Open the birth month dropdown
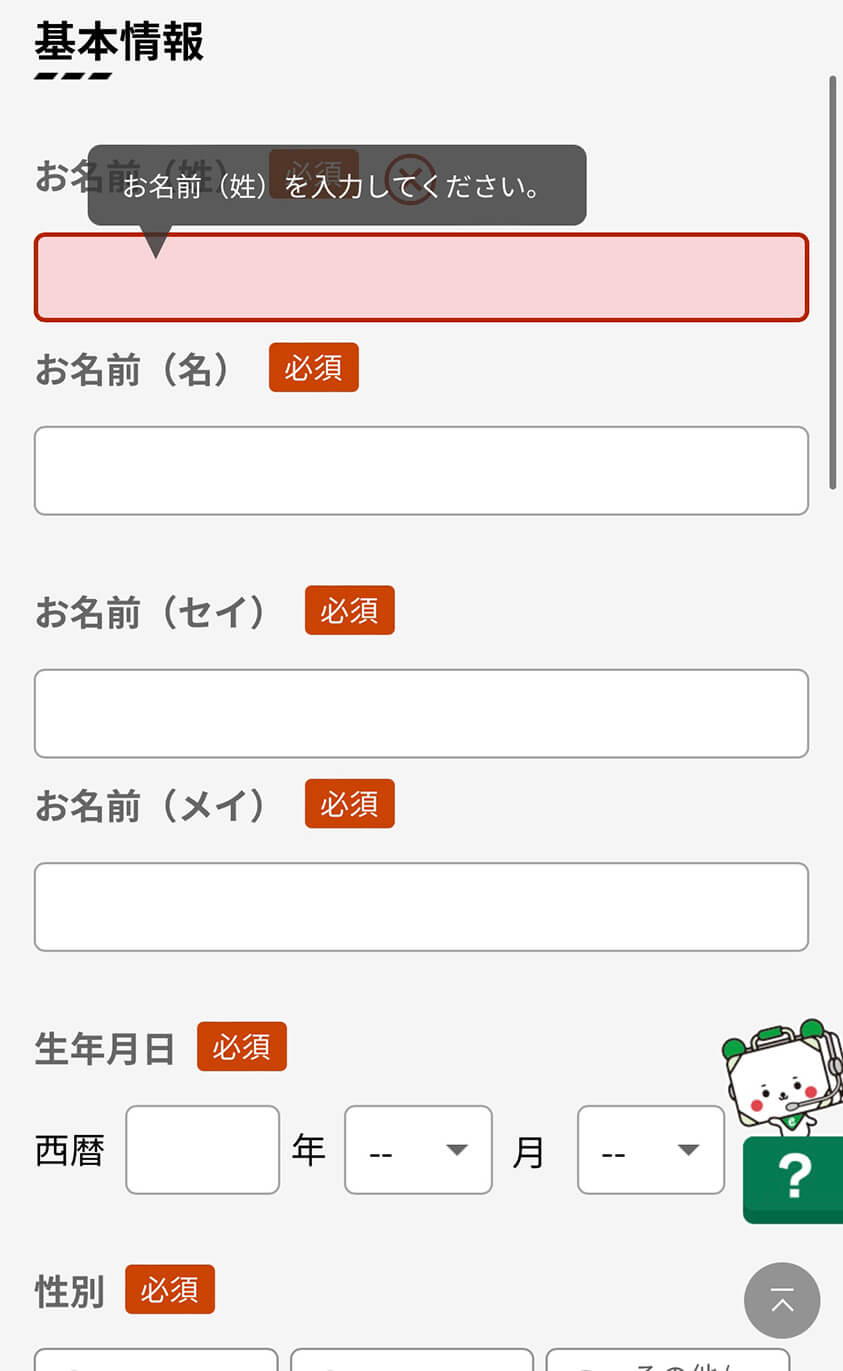This screenshot has width=843, height=1371. click(x=418, y=1150)
